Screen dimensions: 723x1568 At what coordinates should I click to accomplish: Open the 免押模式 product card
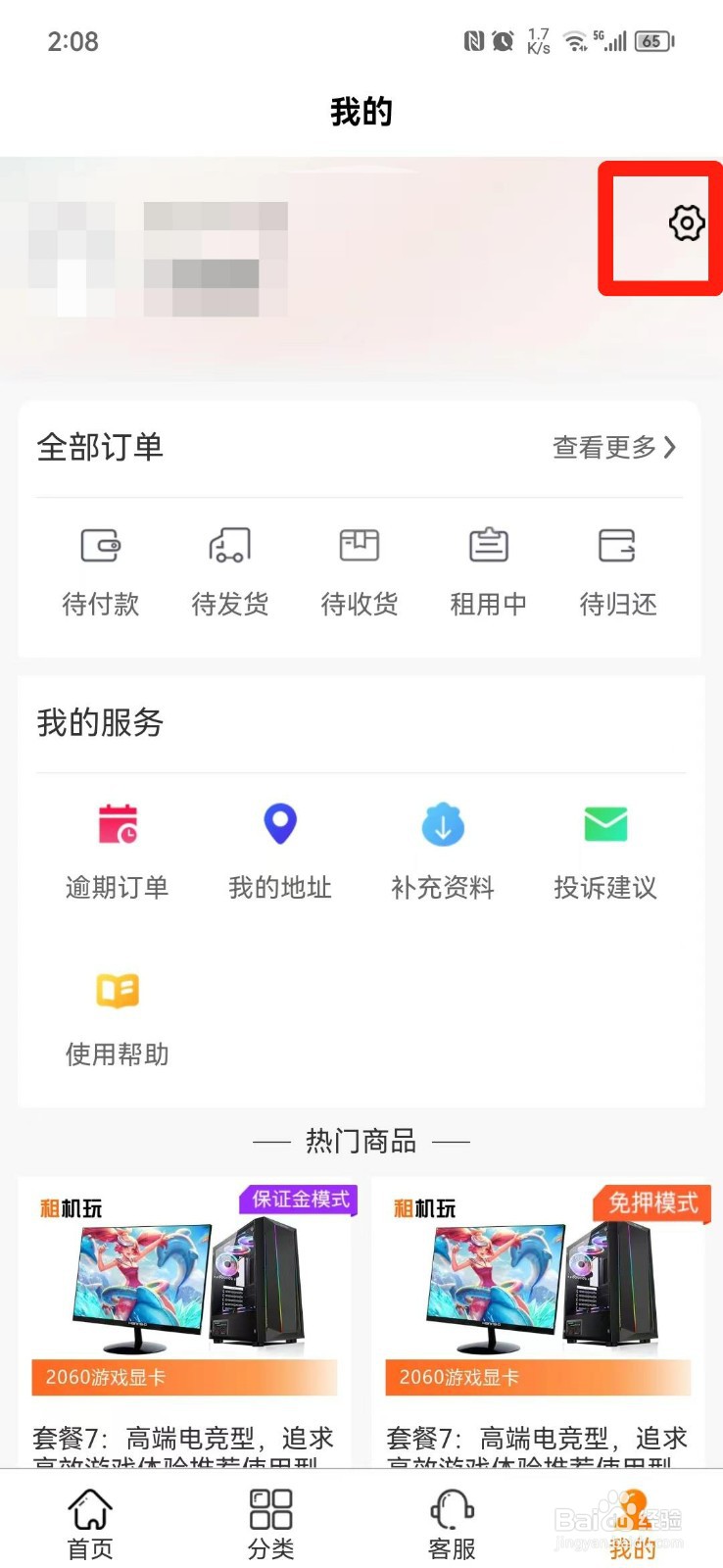(x=539, y=1323)
